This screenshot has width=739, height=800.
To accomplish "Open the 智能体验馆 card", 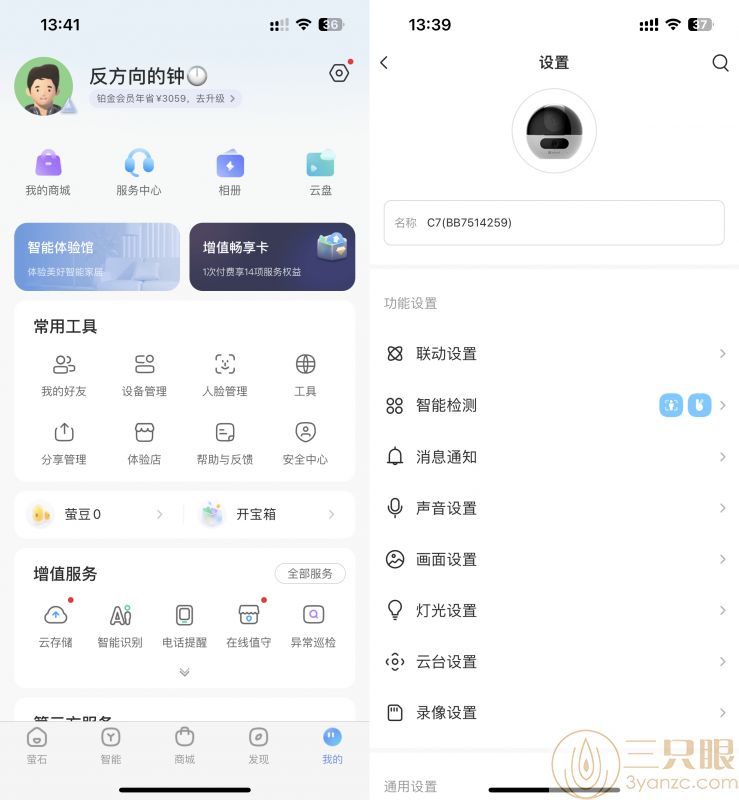I will [97, 257].
